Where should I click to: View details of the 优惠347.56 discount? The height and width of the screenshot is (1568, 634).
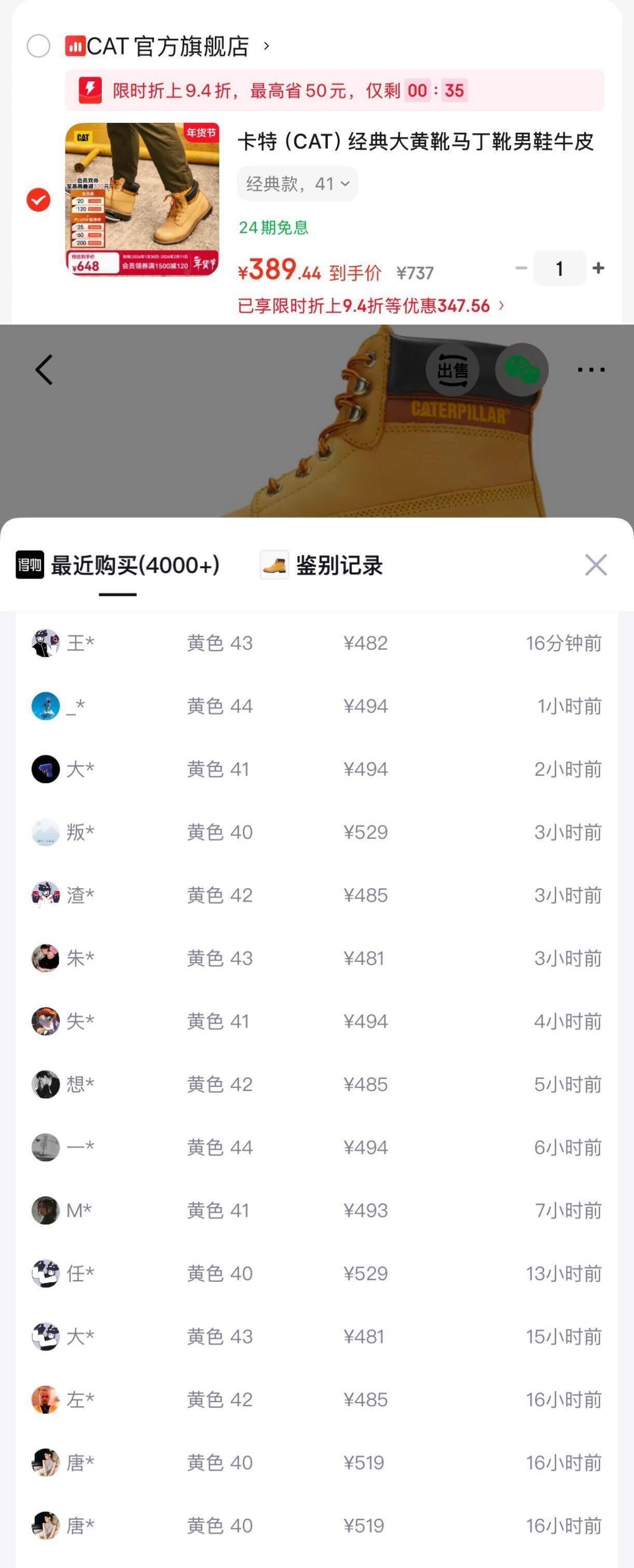[370, 305]
